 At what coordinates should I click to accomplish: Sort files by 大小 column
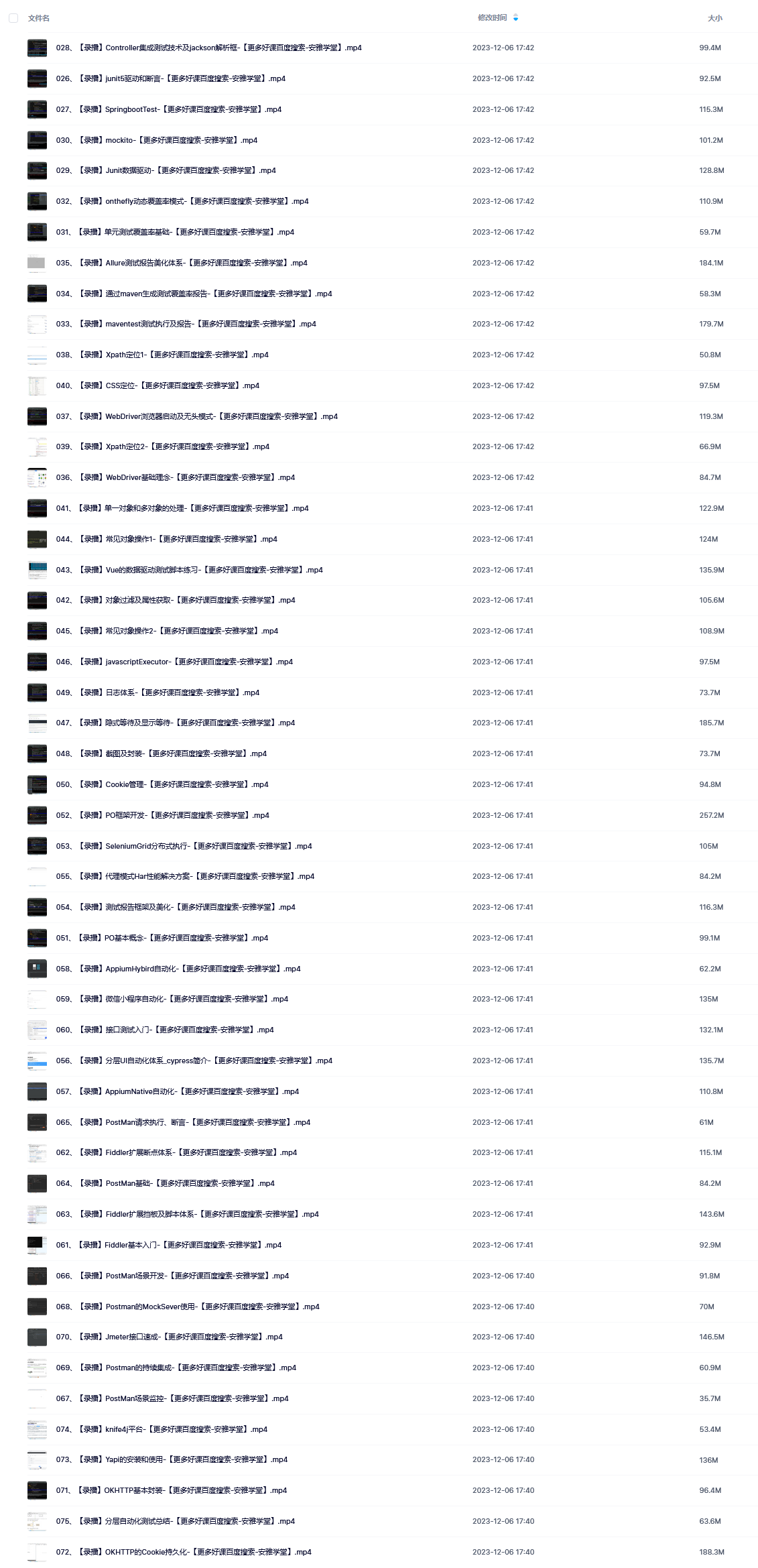click(715, 18)
